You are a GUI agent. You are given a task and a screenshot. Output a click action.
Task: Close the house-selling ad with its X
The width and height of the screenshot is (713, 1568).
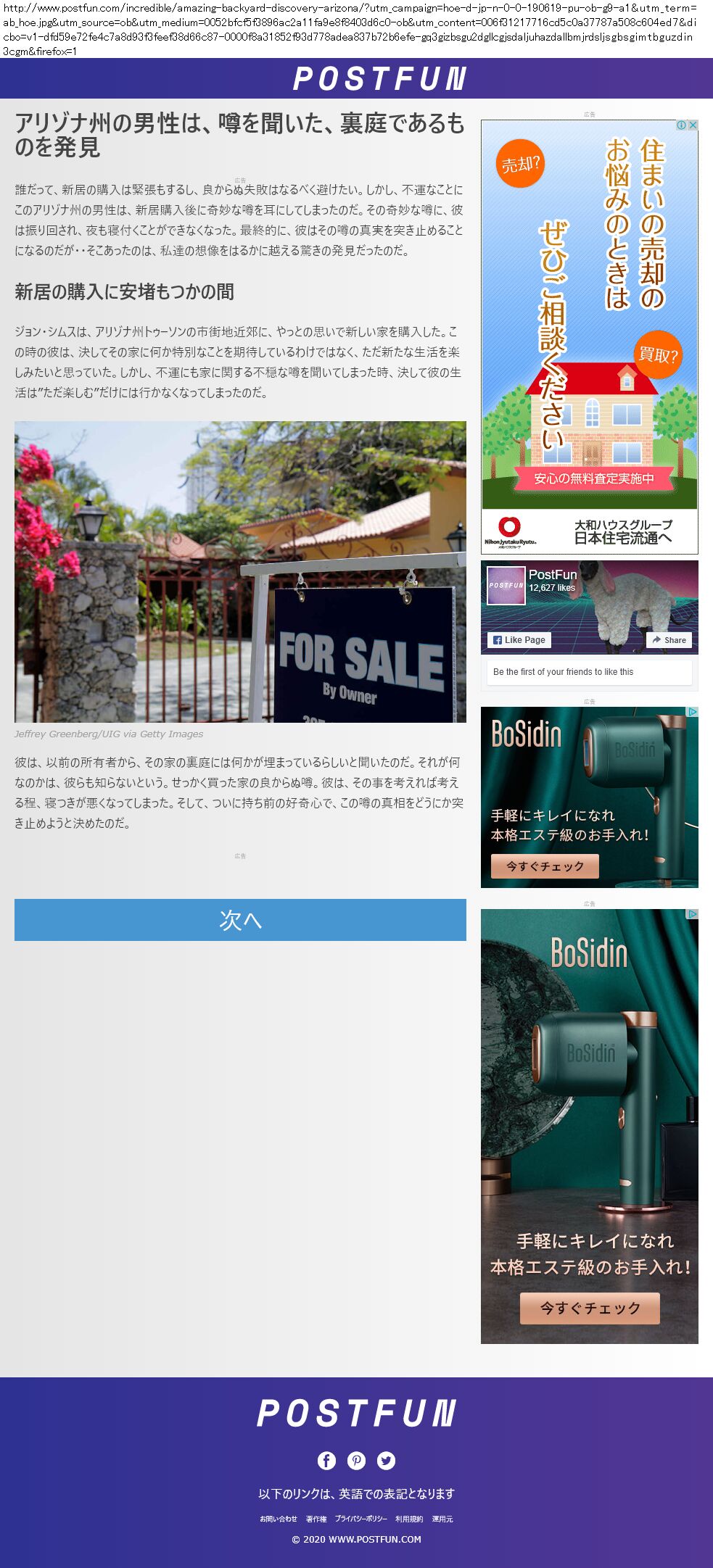[693, 125]
